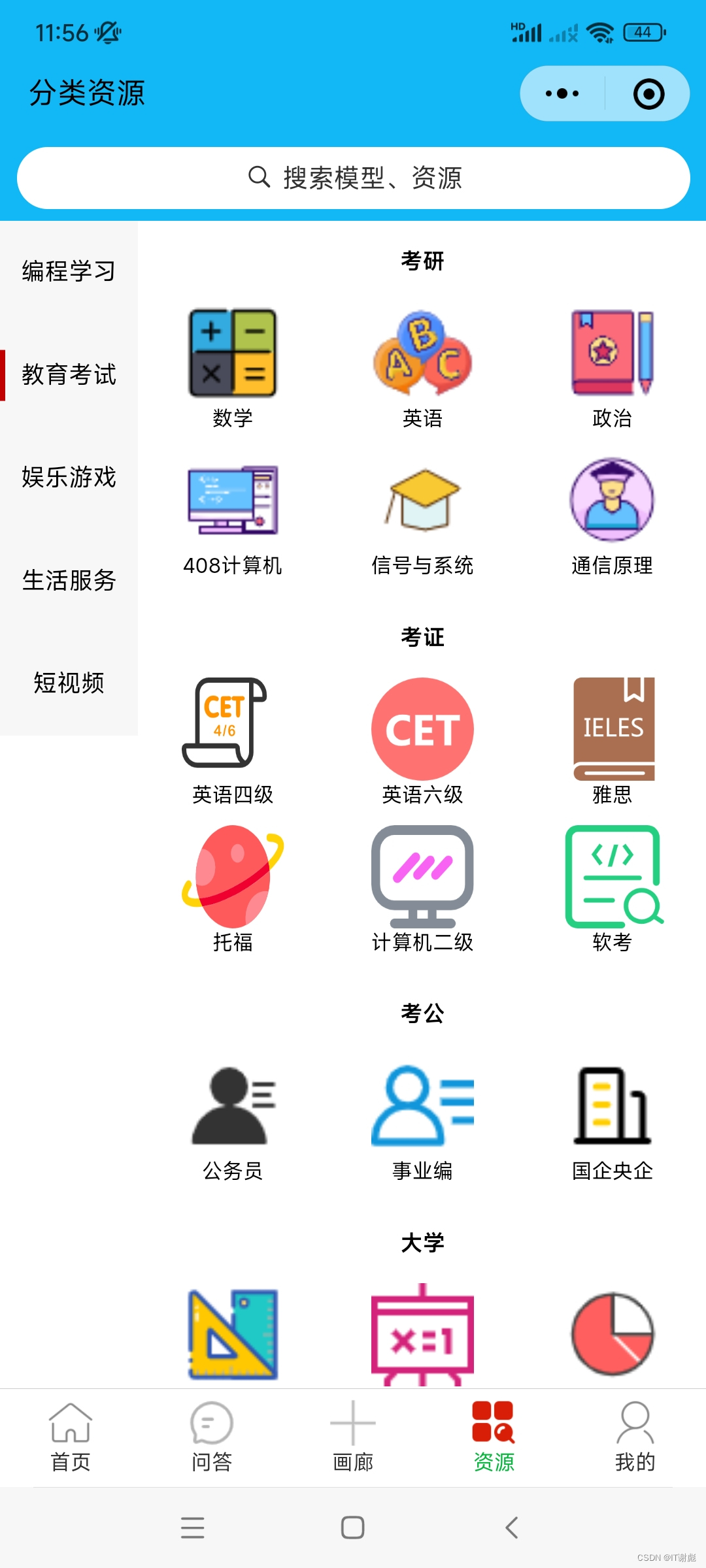Image resolution: width=706 pixels, height=1568 pixels.
Task: Open 计算机二级 monitor icon
Action: point(422,875)
